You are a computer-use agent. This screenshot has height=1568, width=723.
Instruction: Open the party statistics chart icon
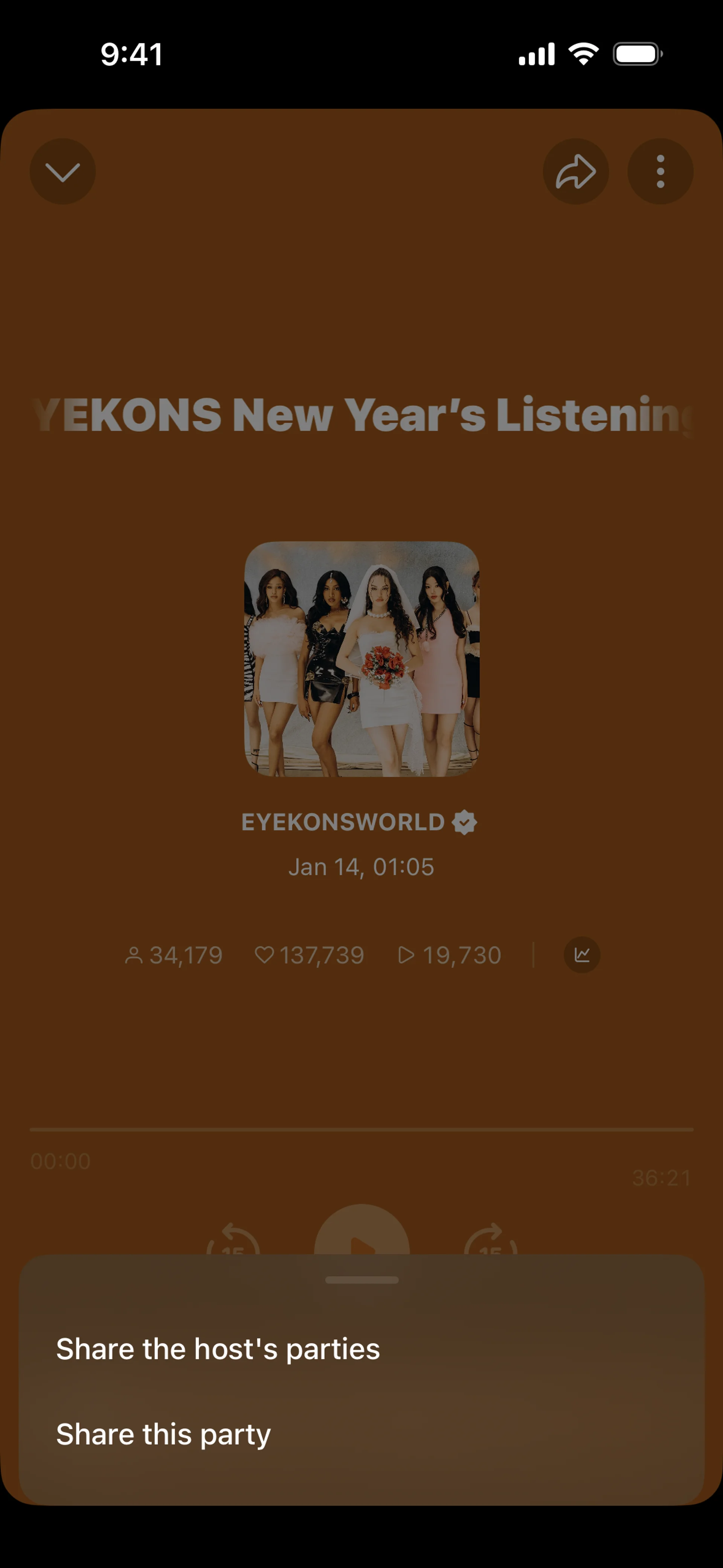pos(582,954)
